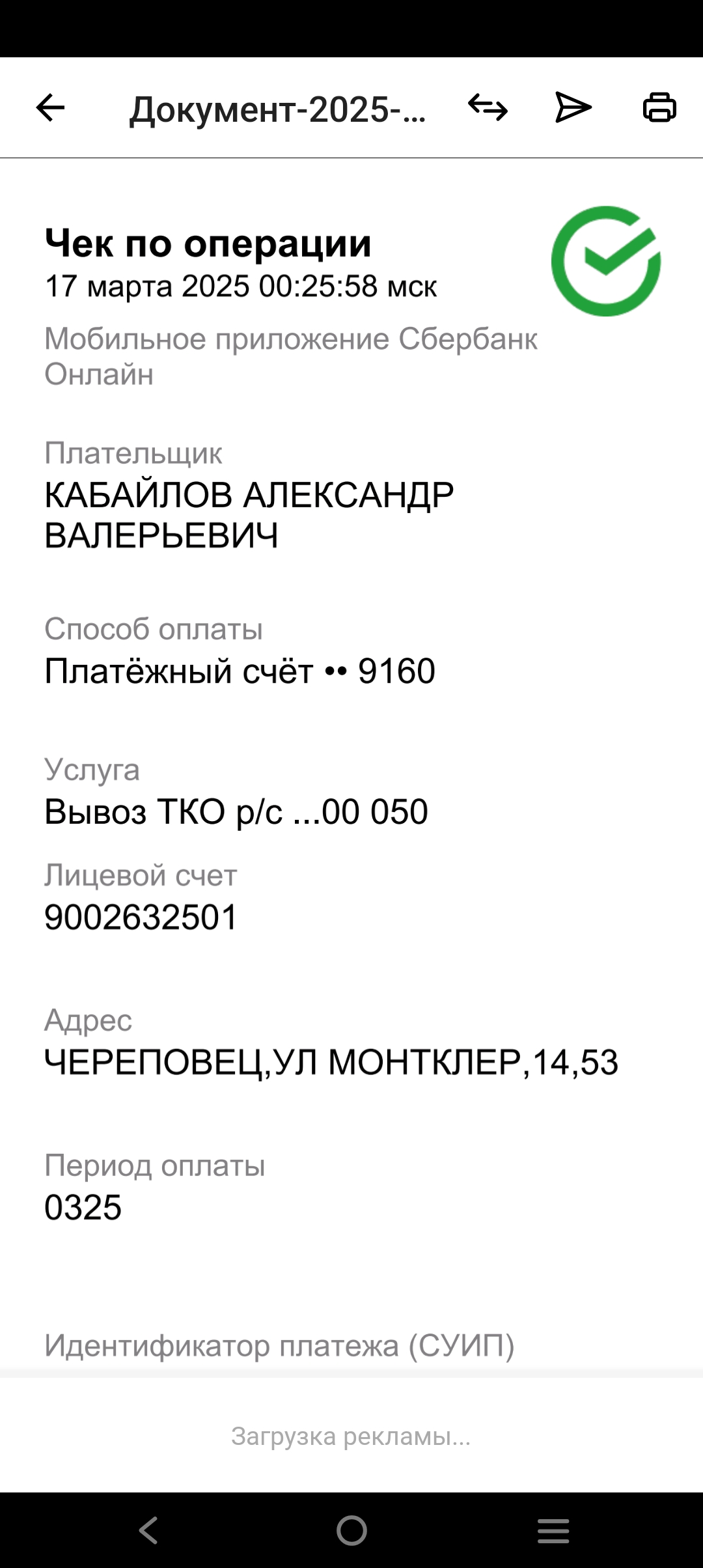Viewport: 703px width, 1568px height.
Task: Open the recent apps menu
Action: click(553, 1530)
